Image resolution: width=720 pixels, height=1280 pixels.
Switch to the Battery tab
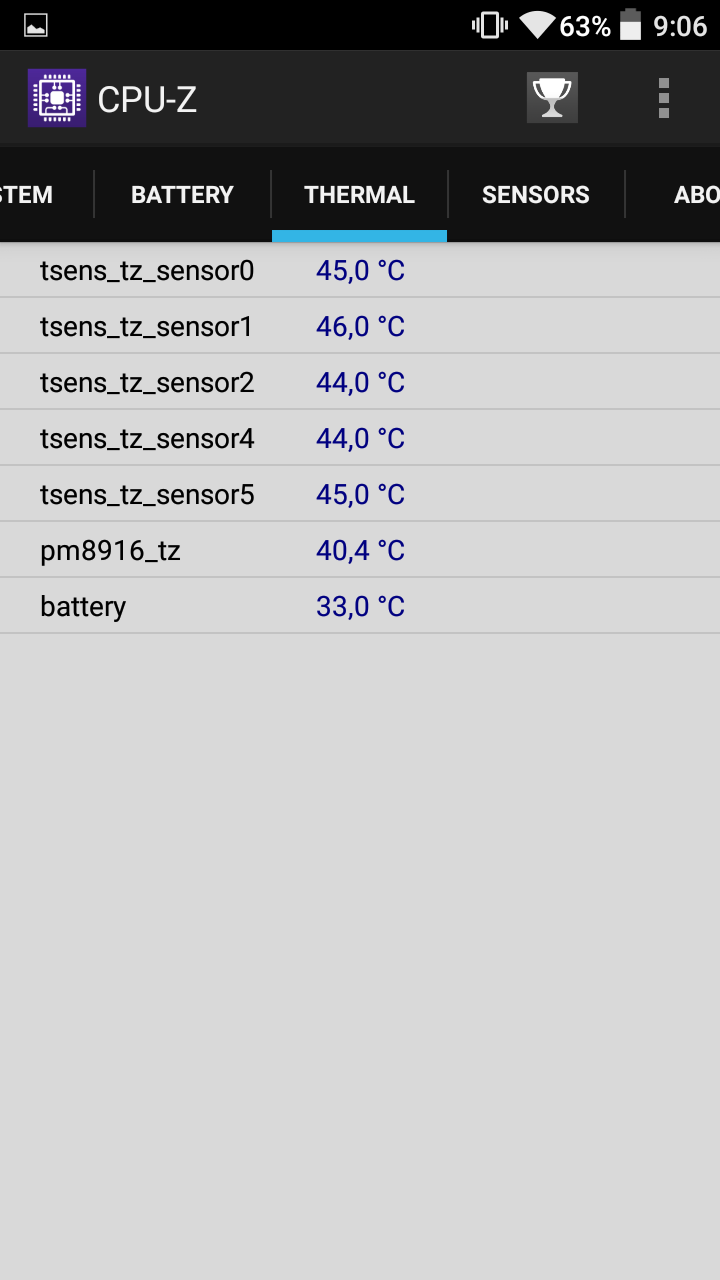click(x=182, y=194)
